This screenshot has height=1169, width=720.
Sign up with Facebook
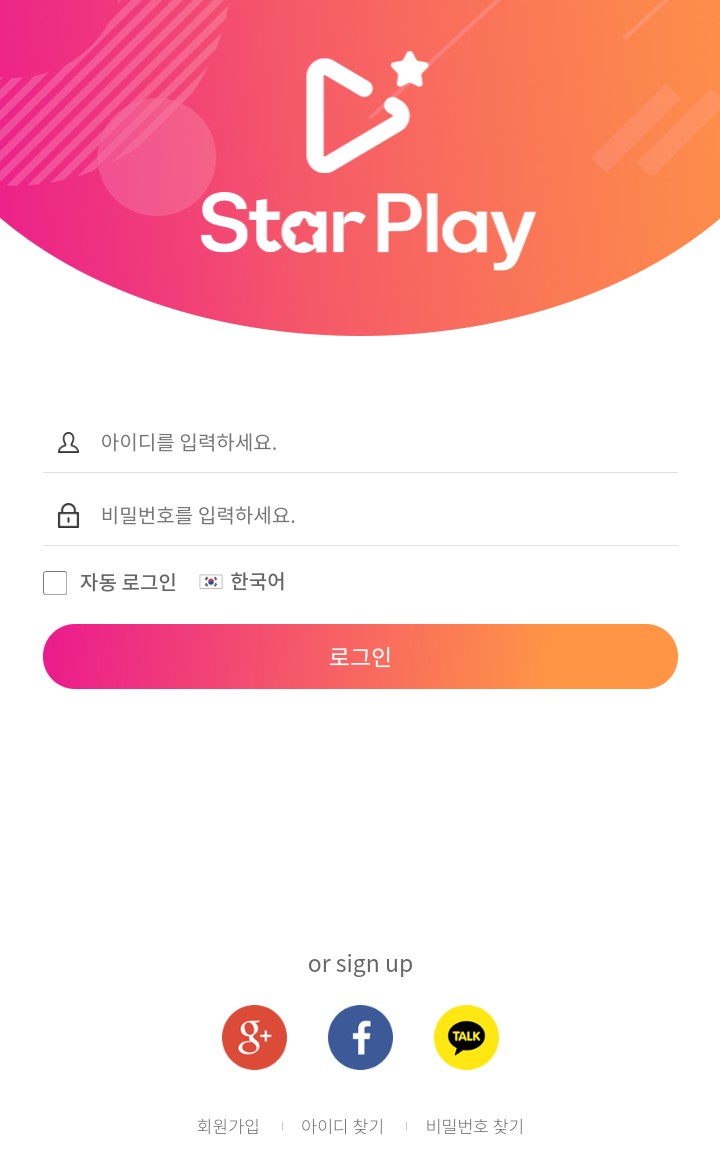pos(360,1037)
